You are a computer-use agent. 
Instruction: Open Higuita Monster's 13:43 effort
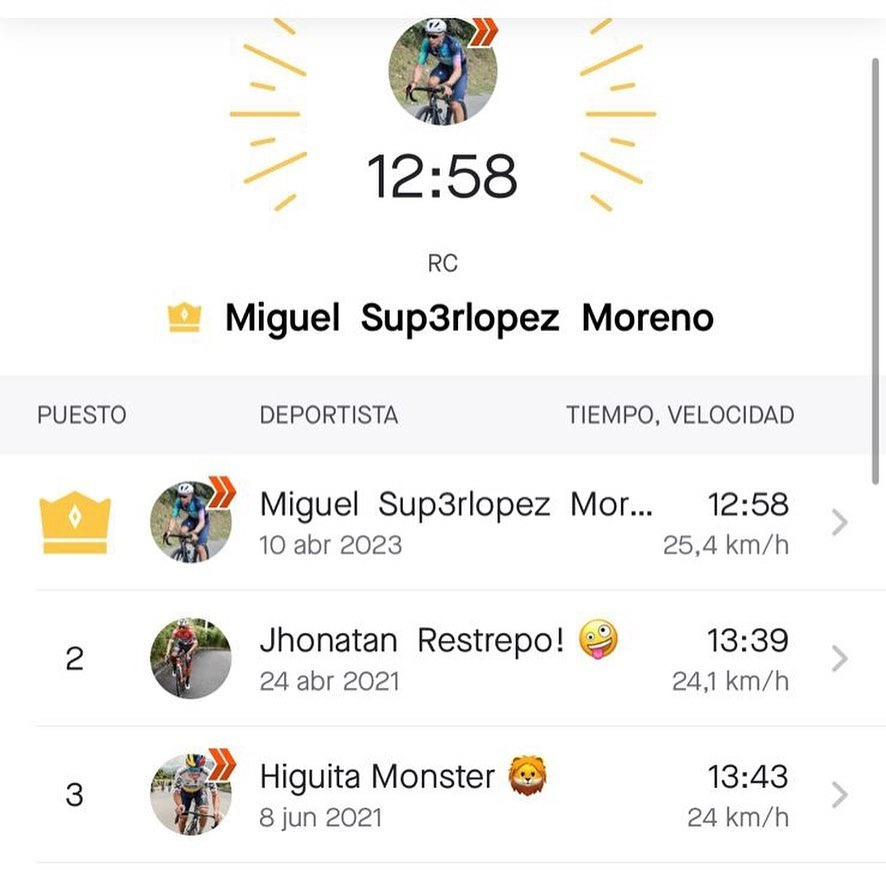(x=455, y=794)
